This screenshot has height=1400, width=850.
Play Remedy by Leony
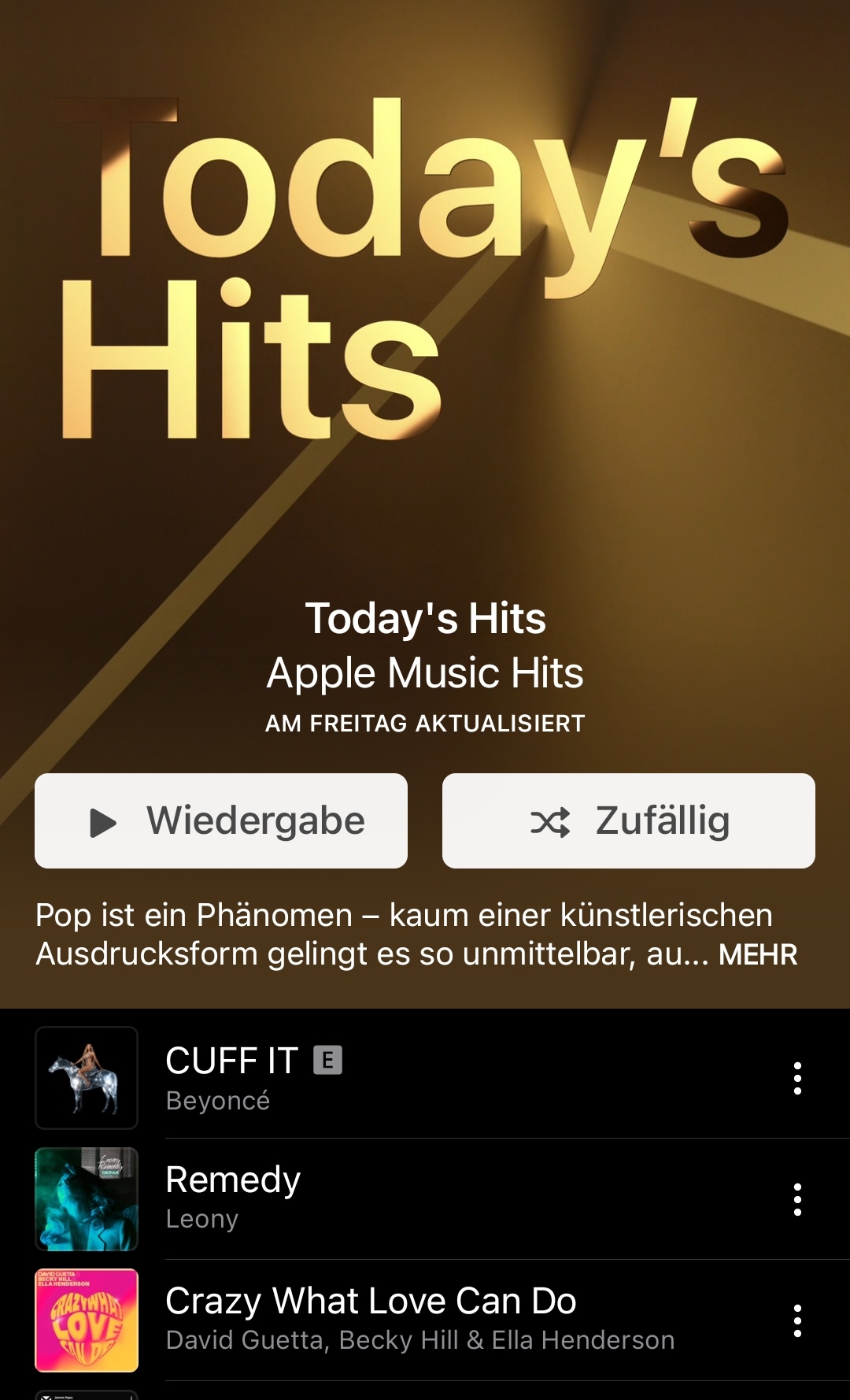[x=394, y=1198]
